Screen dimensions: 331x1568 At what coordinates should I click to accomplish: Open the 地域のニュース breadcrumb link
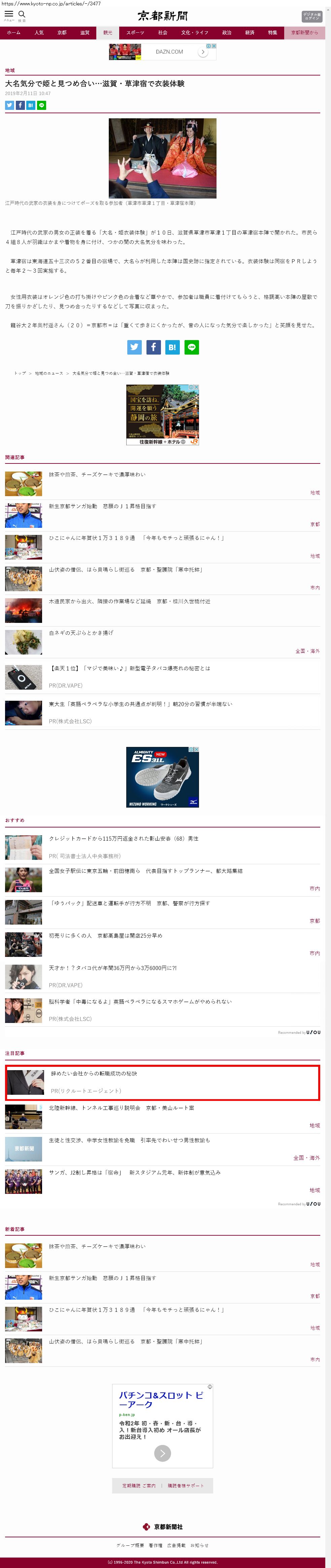49,373
